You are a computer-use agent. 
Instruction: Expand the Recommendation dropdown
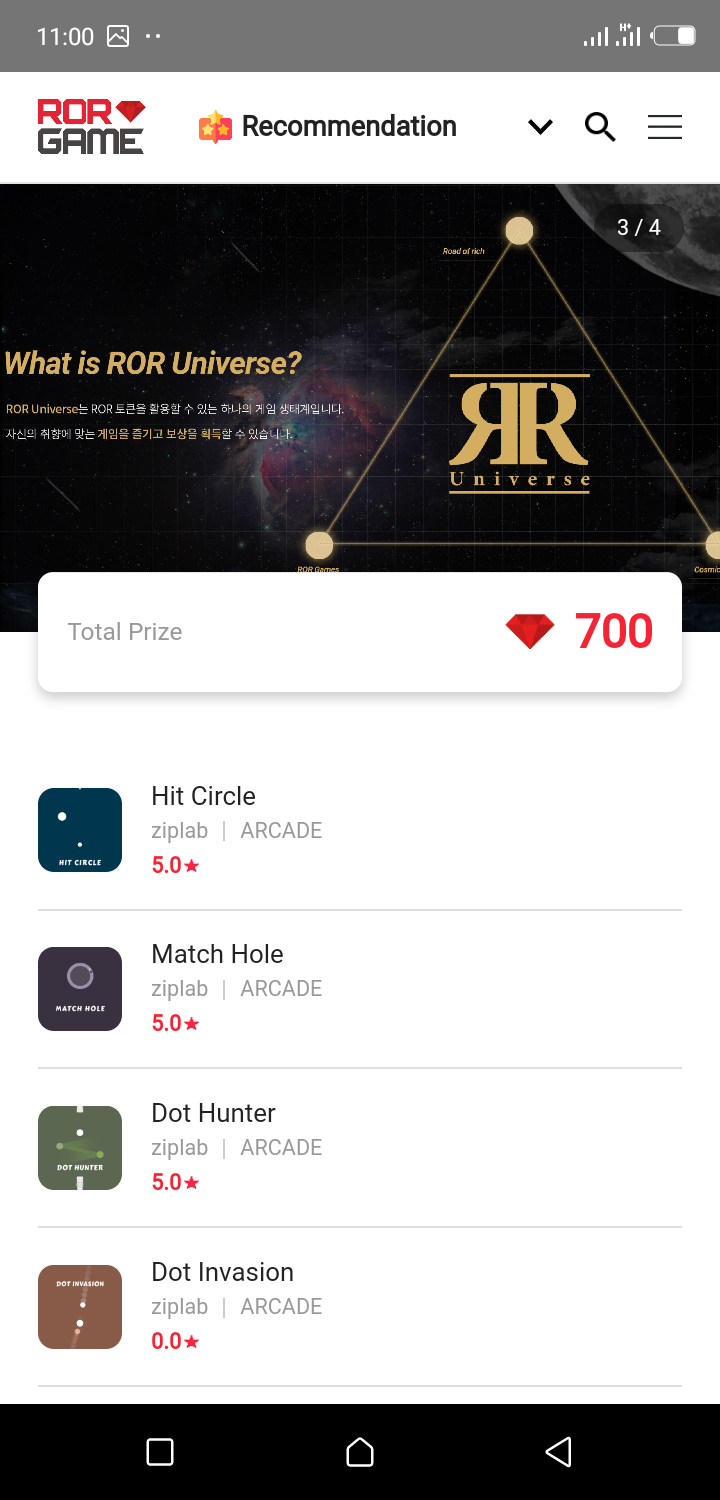pyautogui.click(x=540, y=127)
